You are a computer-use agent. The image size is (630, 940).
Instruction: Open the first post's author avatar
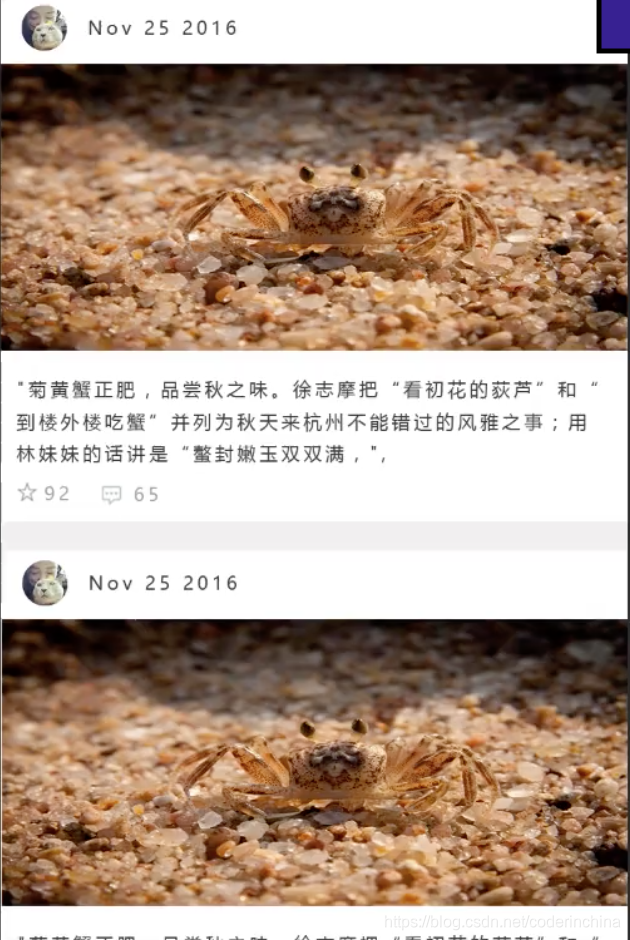(x=44, y=28)
